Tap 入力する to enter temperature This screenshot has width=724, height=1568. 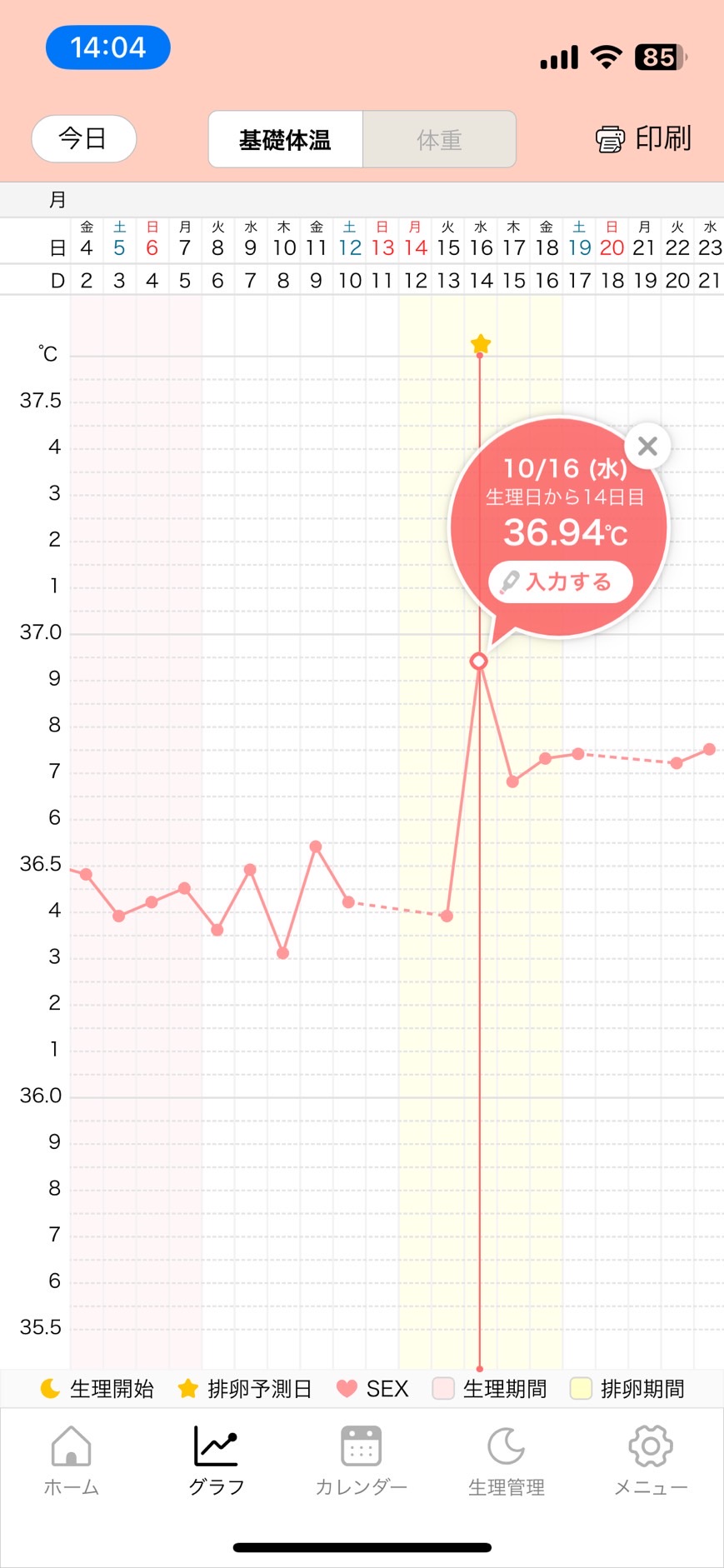click(560, 582)
